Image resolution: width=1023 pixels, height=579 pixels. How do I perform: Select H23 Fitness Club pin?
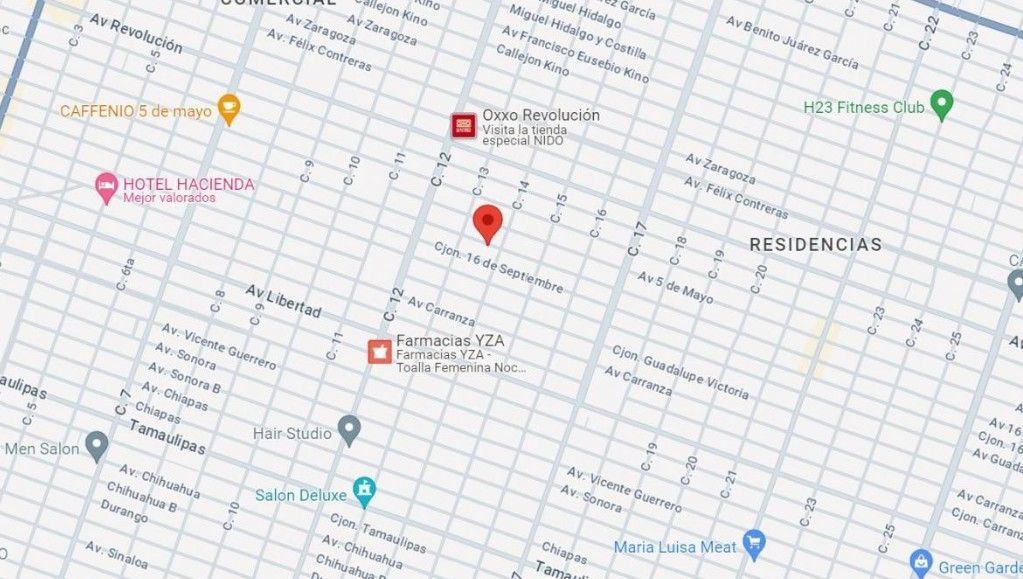point(940,104)
